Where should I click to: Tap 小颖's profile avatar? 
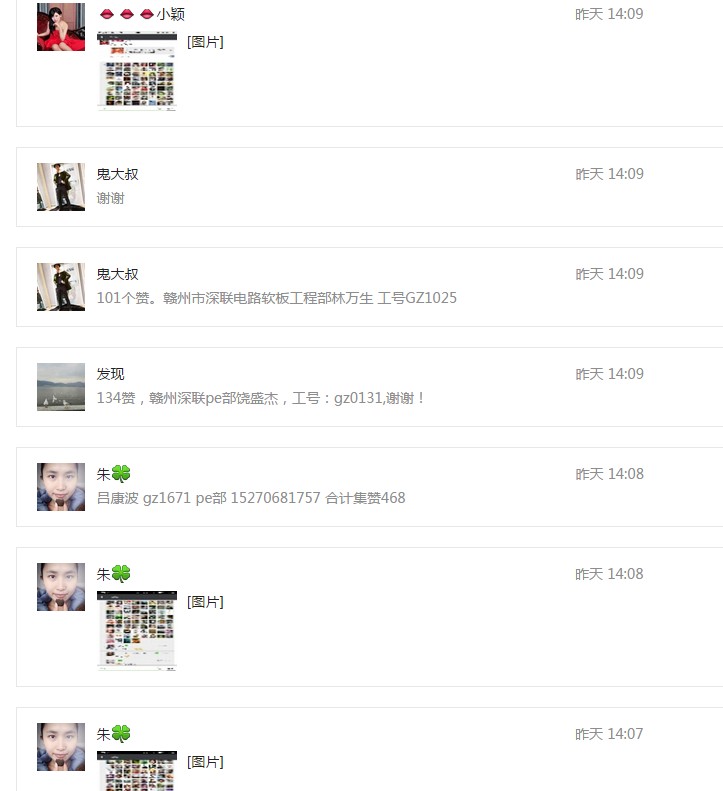pyautogui.click(x=61, y=27)
